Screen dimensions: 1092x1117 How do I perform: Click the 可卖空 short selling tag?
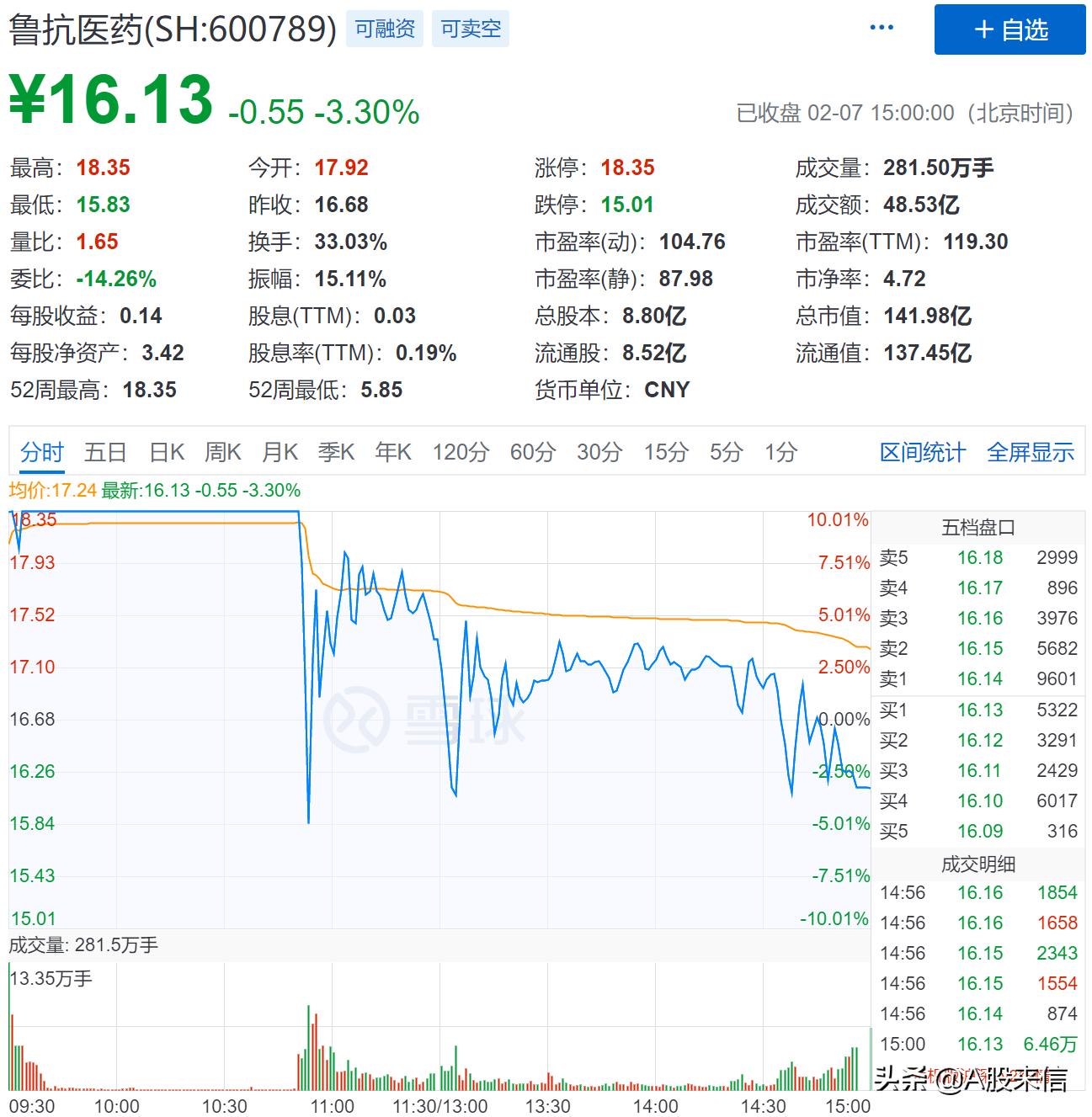(471, 28)
